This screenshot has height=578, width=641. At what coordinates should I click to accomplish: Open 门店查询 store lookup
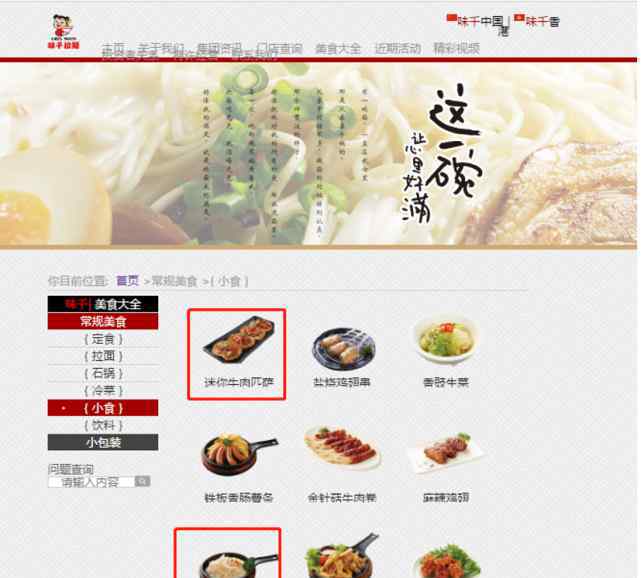279,48
